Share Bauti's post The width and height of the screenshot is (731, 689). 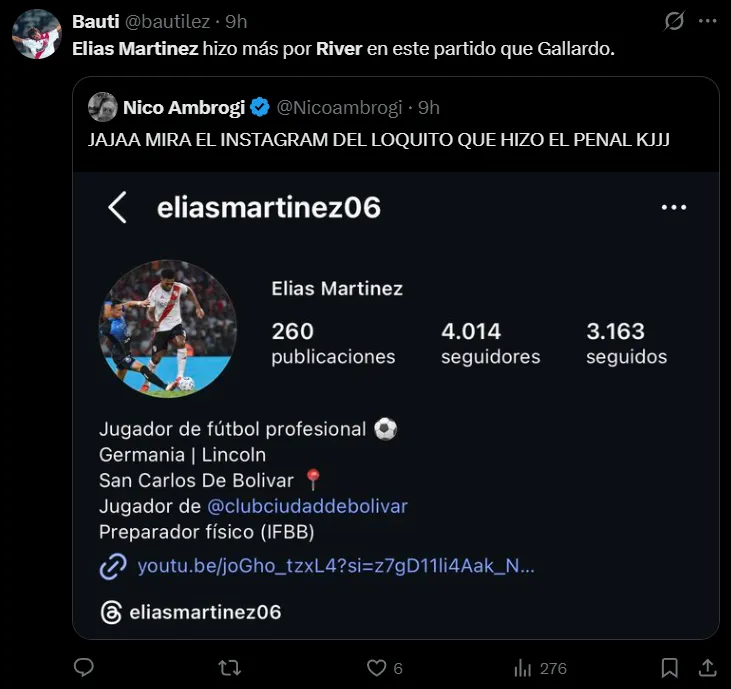pyautogui.click(x=706, y=667)
